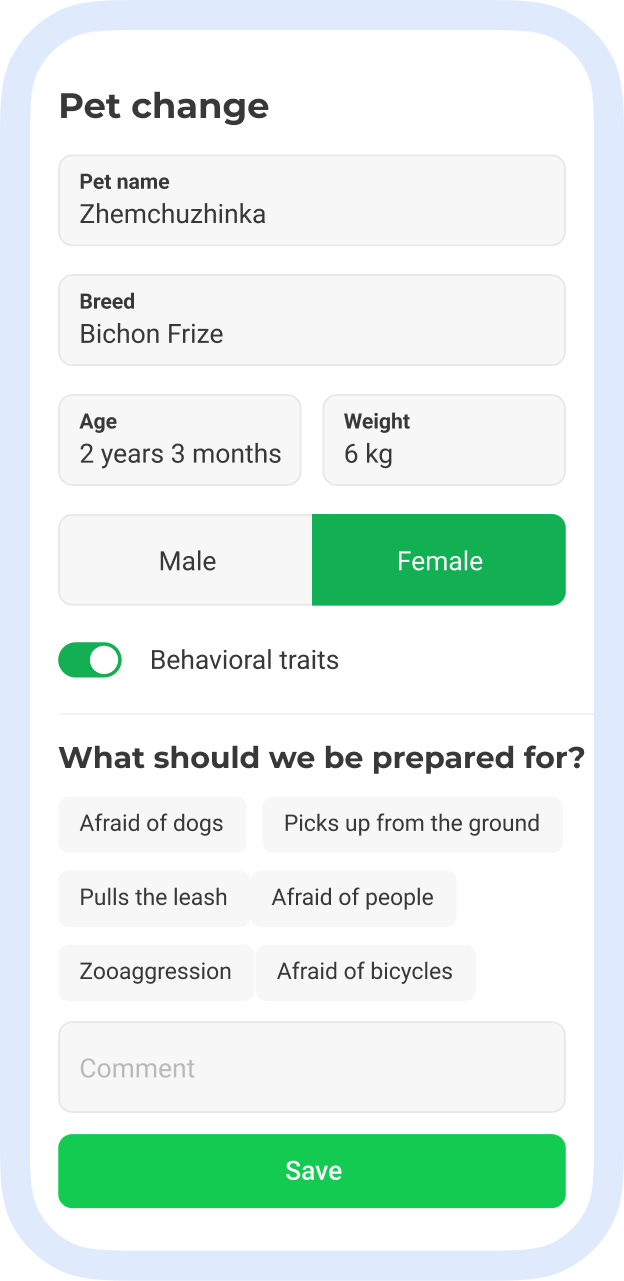Screen dimensions: 624x1281
Task: Add the Afraid of bicycles trait
Action: tap(365, 972)
